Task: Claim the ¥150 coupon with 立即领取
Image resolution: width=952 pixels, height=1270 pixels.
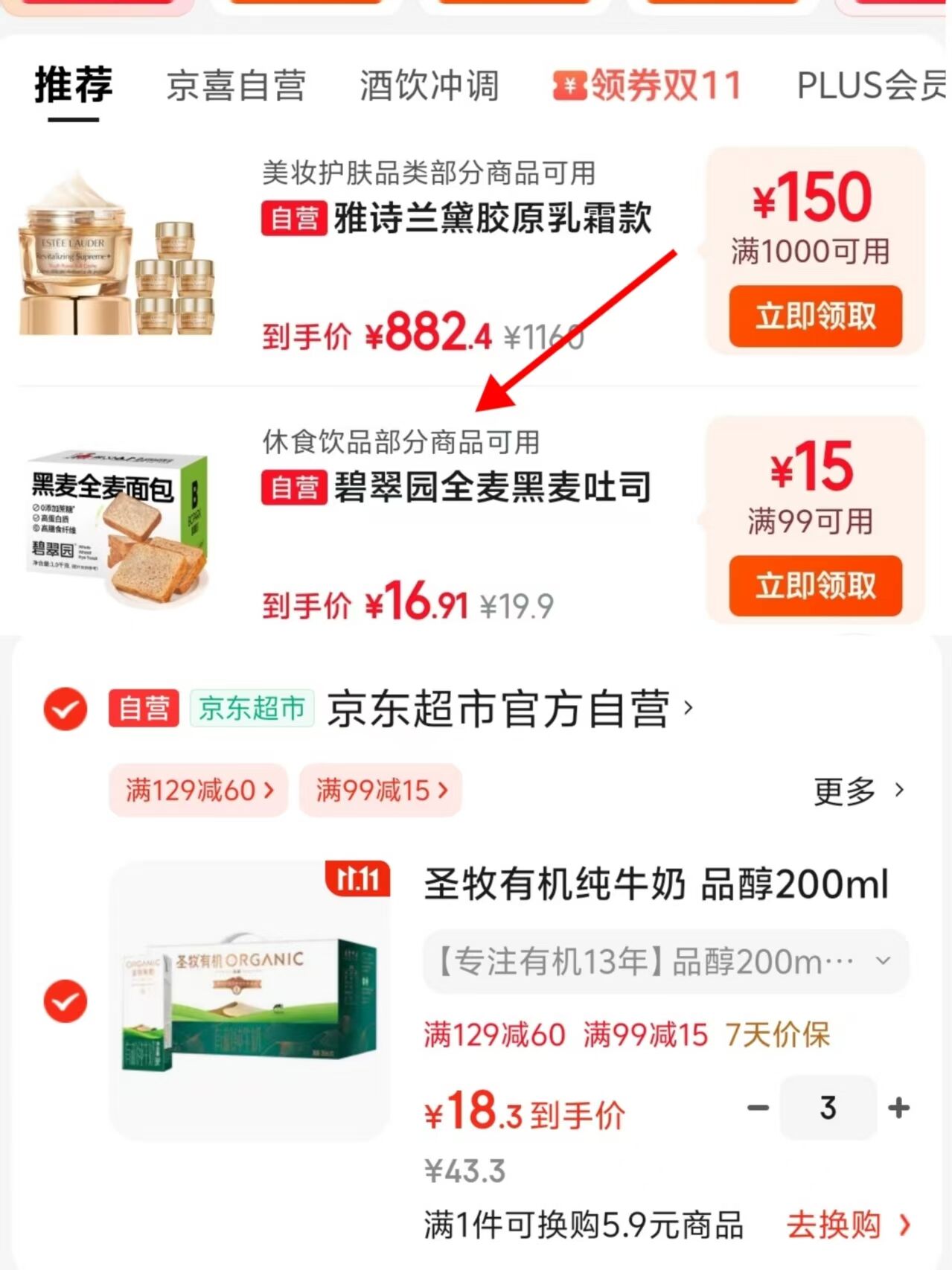Action: click(815, 316)
